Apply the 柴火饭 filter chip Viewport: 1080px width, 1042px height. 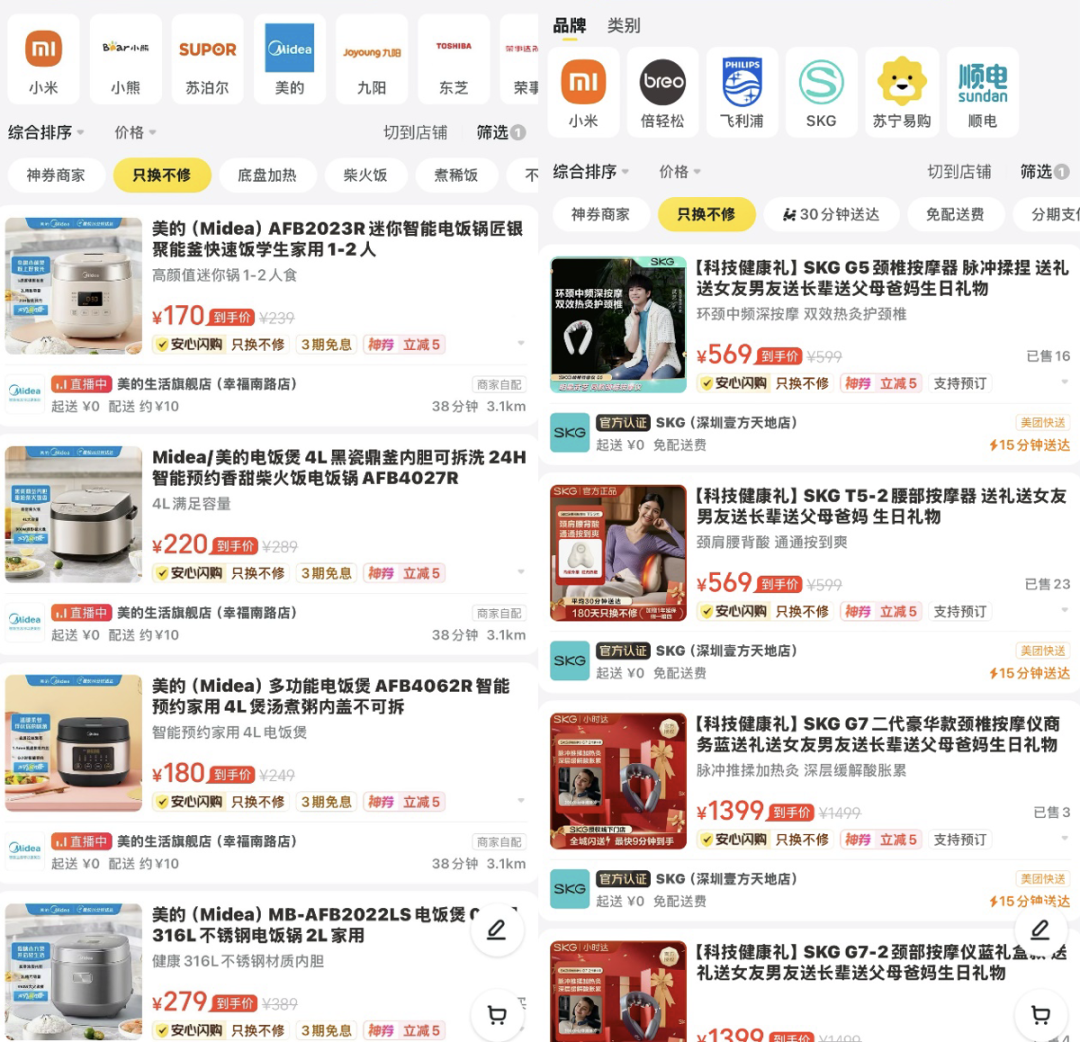click(365, 175)
